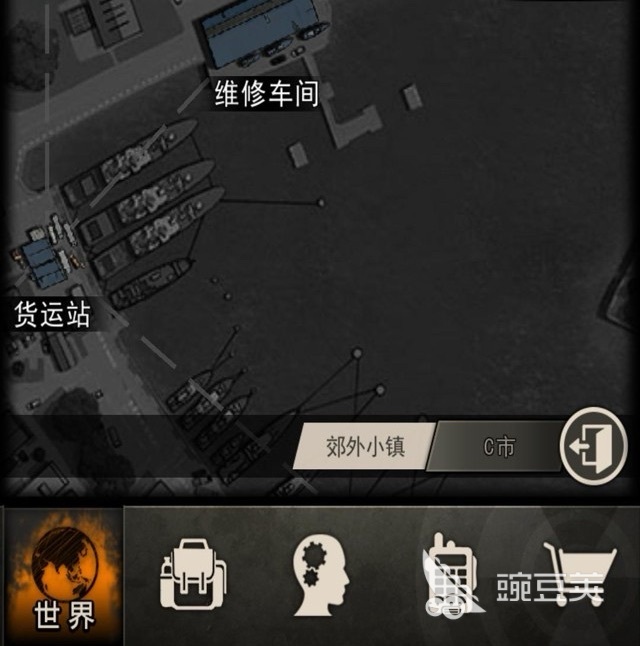This screenshot has height=646, width=640.
Task: Select the 货运站 location on map
Action: [52, 316]
